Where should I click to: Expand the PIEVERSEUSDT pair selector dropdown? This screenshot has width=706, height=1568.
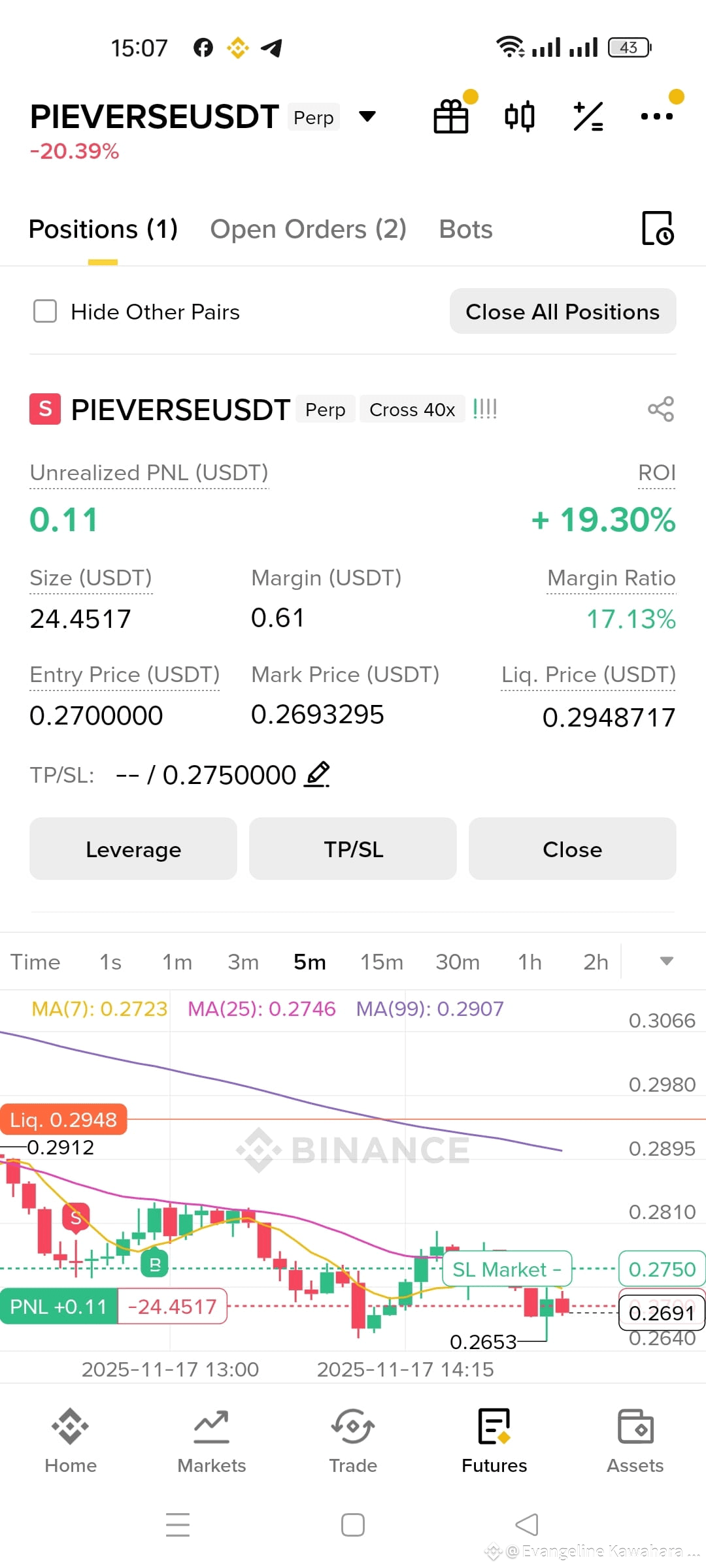(x=367, y=117)
